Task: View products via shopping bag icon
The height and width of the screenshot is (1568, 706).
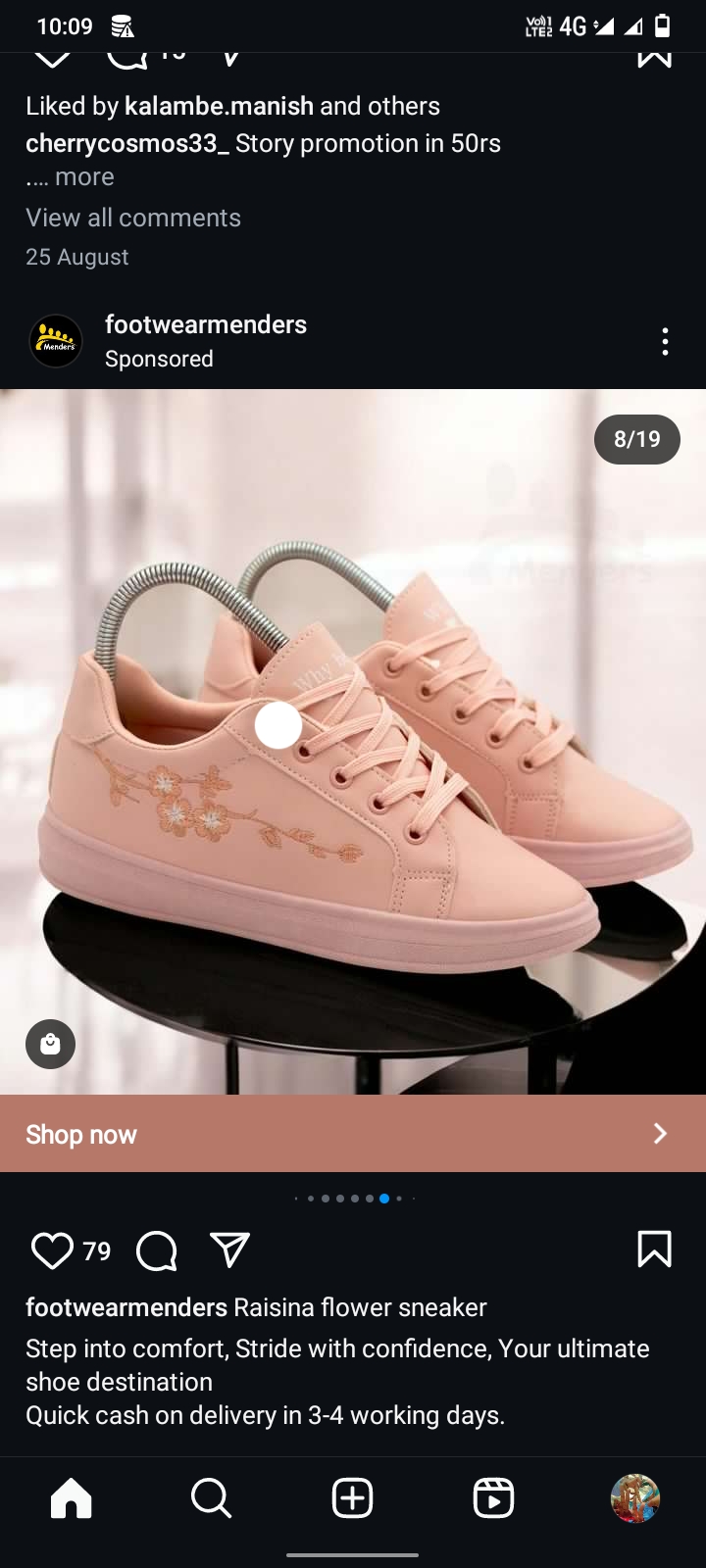Action: (51, 1045)
